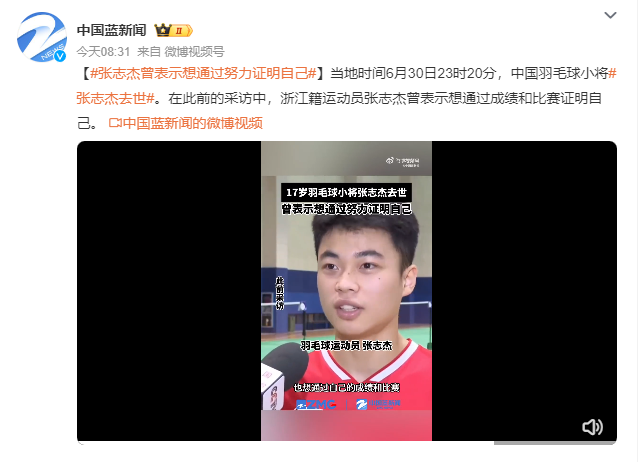Open 中国蓝新闻 profile avatar
This screenshot has height=462, width=638.
click(41, 38)
